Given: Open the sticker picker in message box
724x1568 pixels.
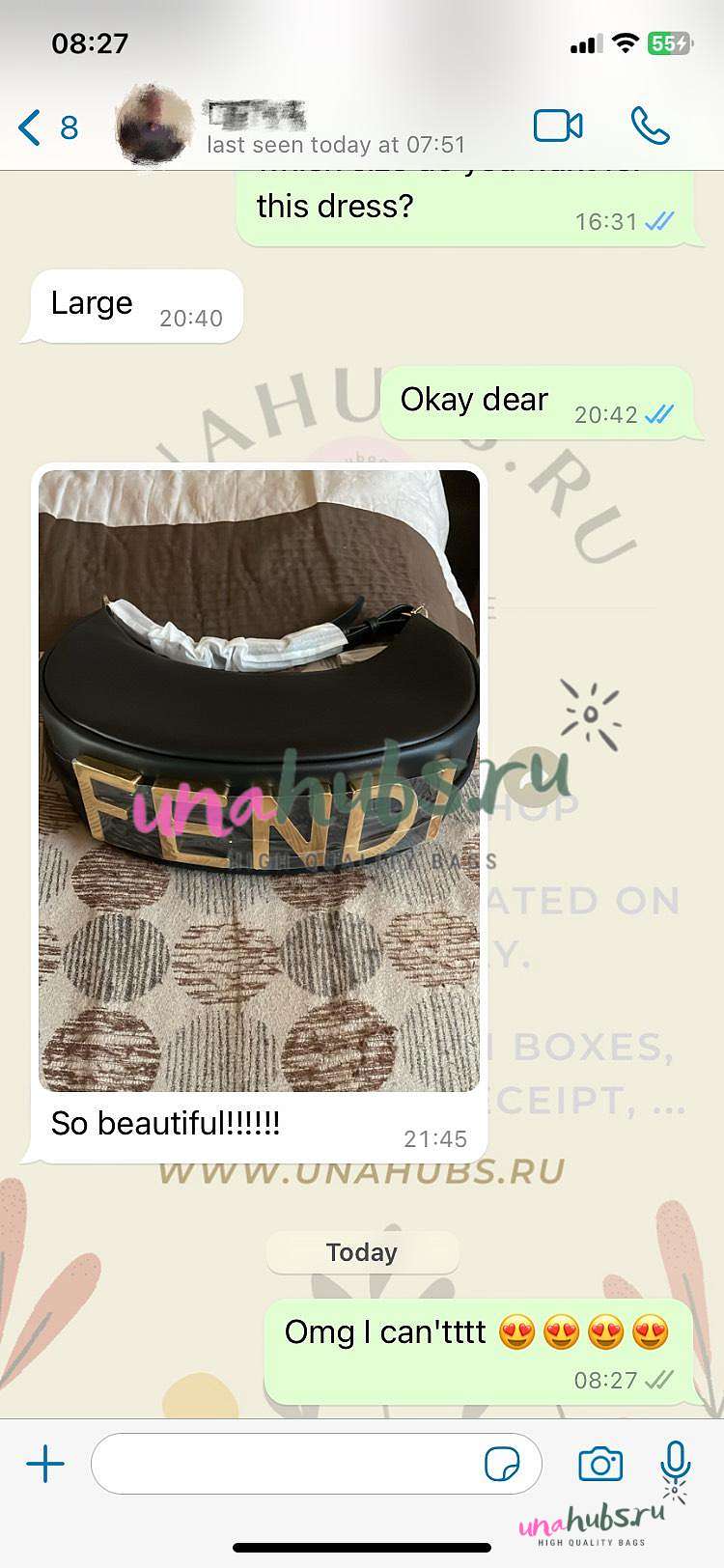Looking at the screenshot, I should 502,1464.
